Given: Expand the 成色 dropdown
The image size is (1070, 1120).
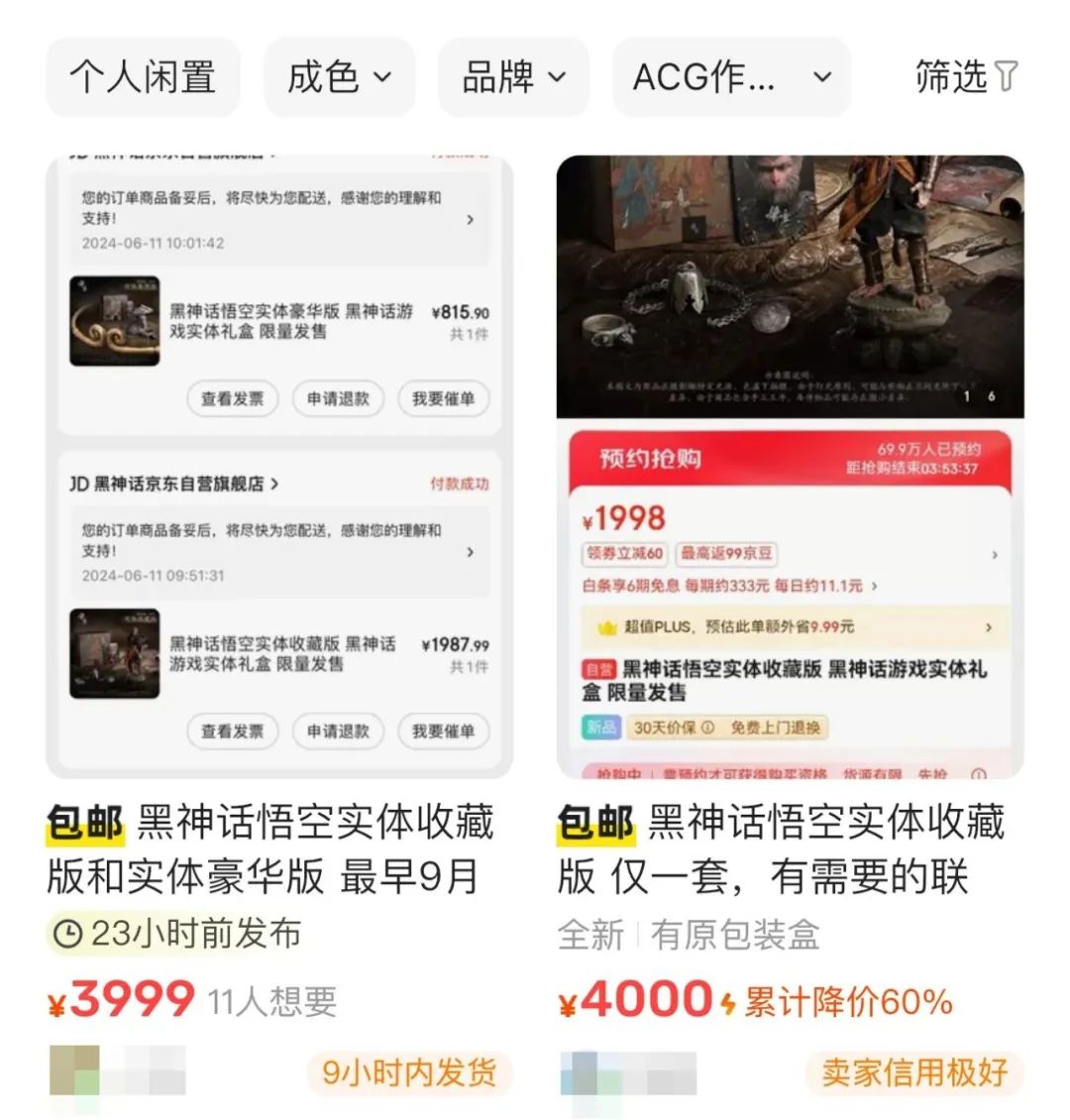Looking at the screenshot, I should coord(339,77).
